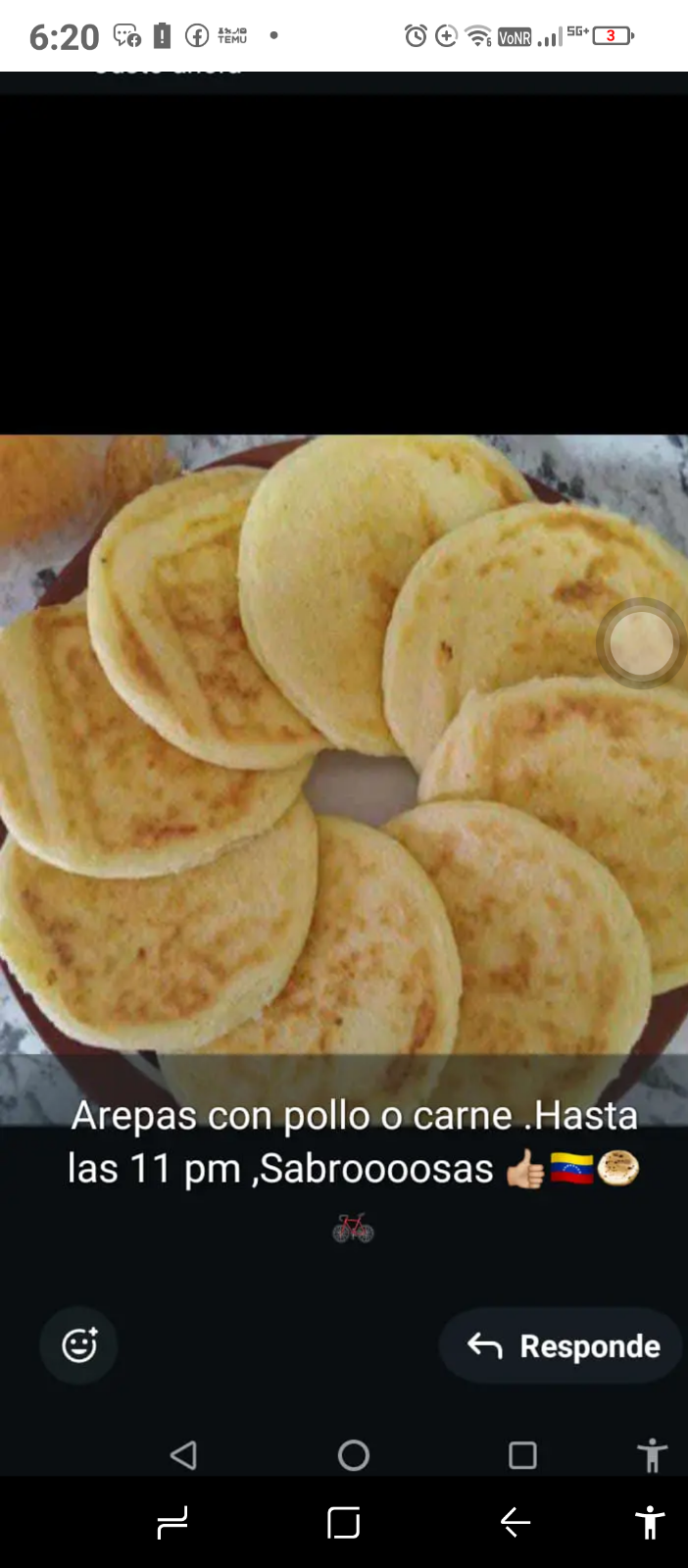
Task: Tap the Responde reply button
Action: point(562,1345)
